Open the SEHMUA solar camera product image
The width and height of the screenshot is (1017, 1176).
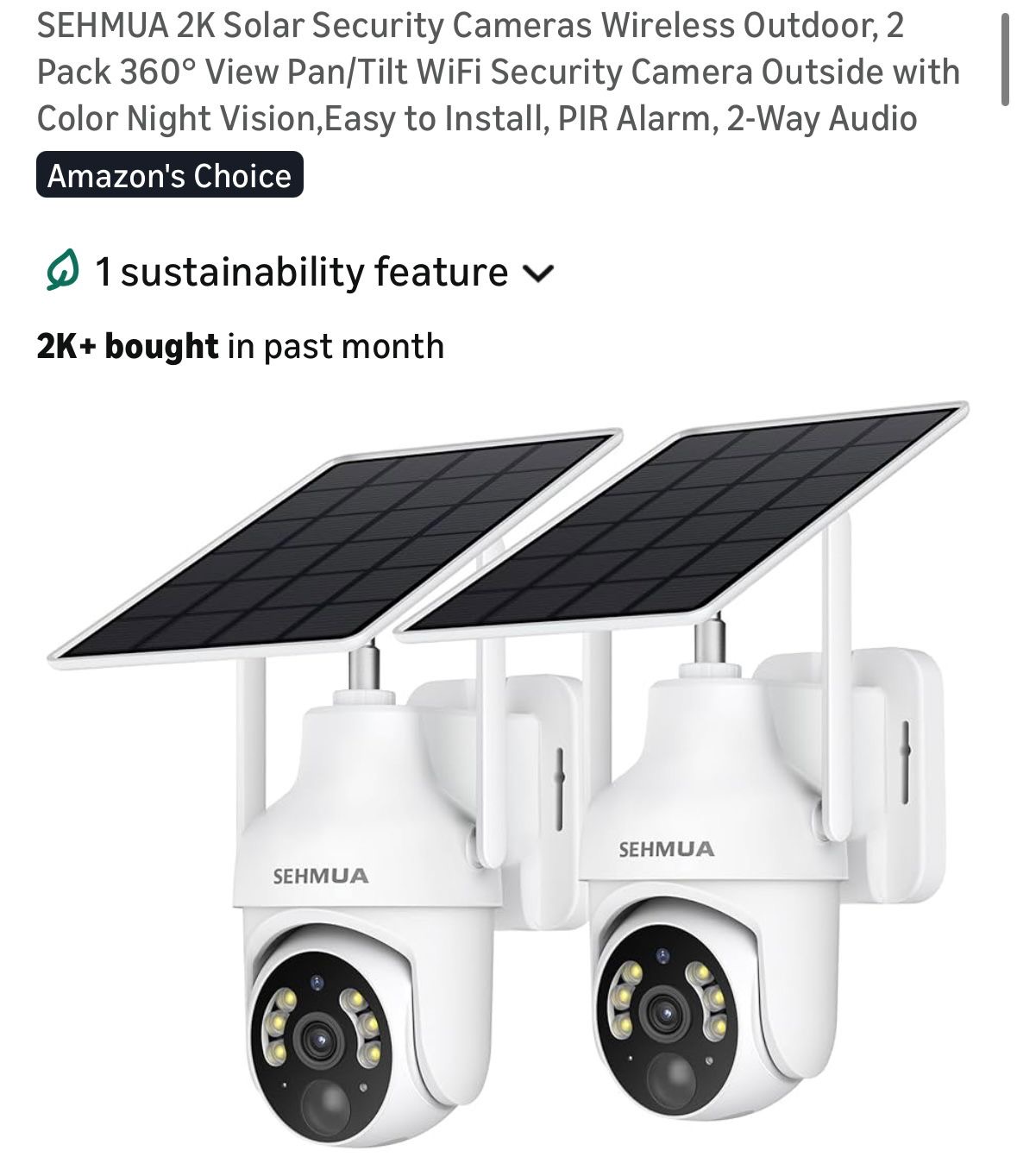tap(509, 777)
